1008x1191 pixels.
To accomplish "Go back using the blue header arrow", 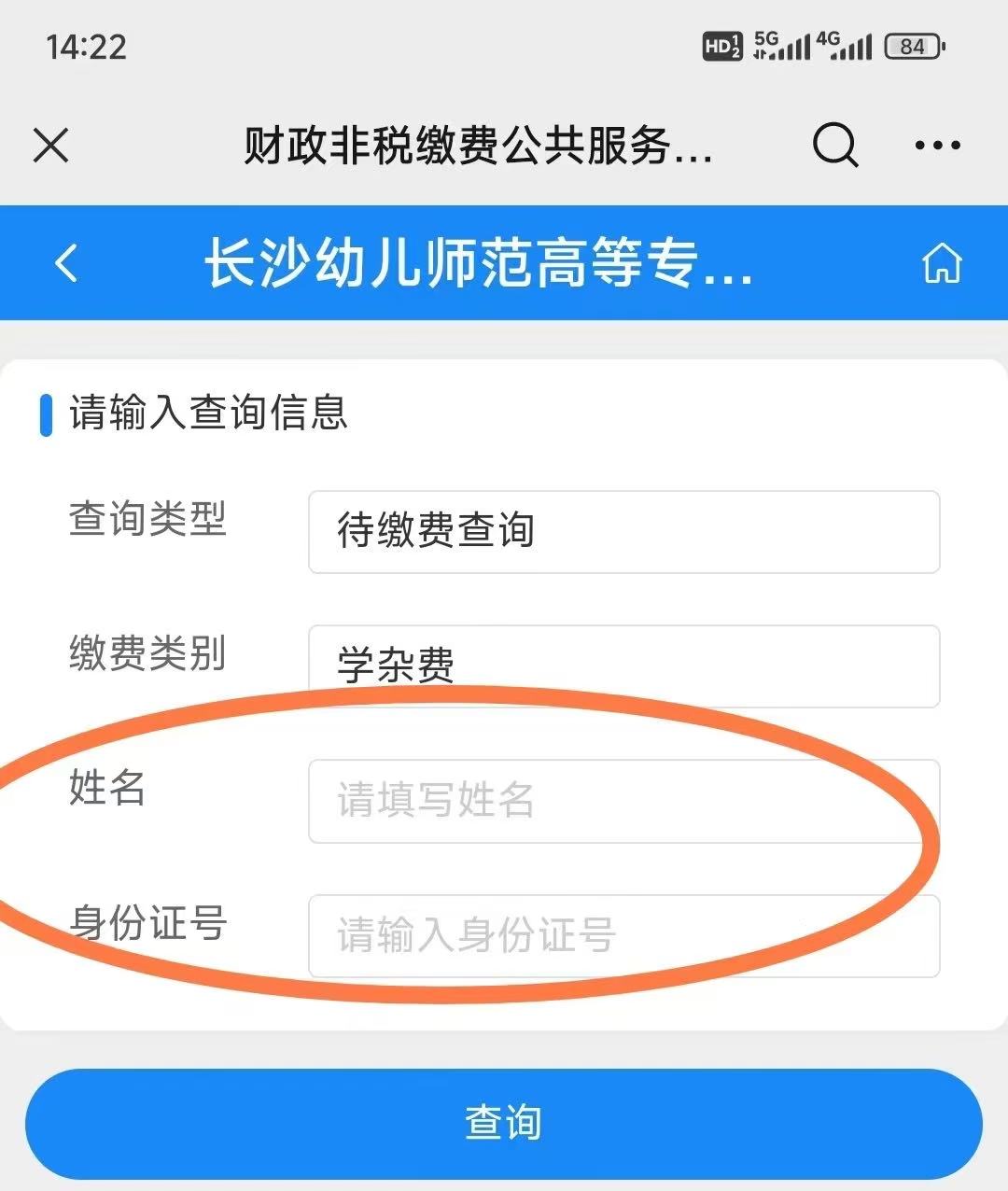I will click(66, 263).
